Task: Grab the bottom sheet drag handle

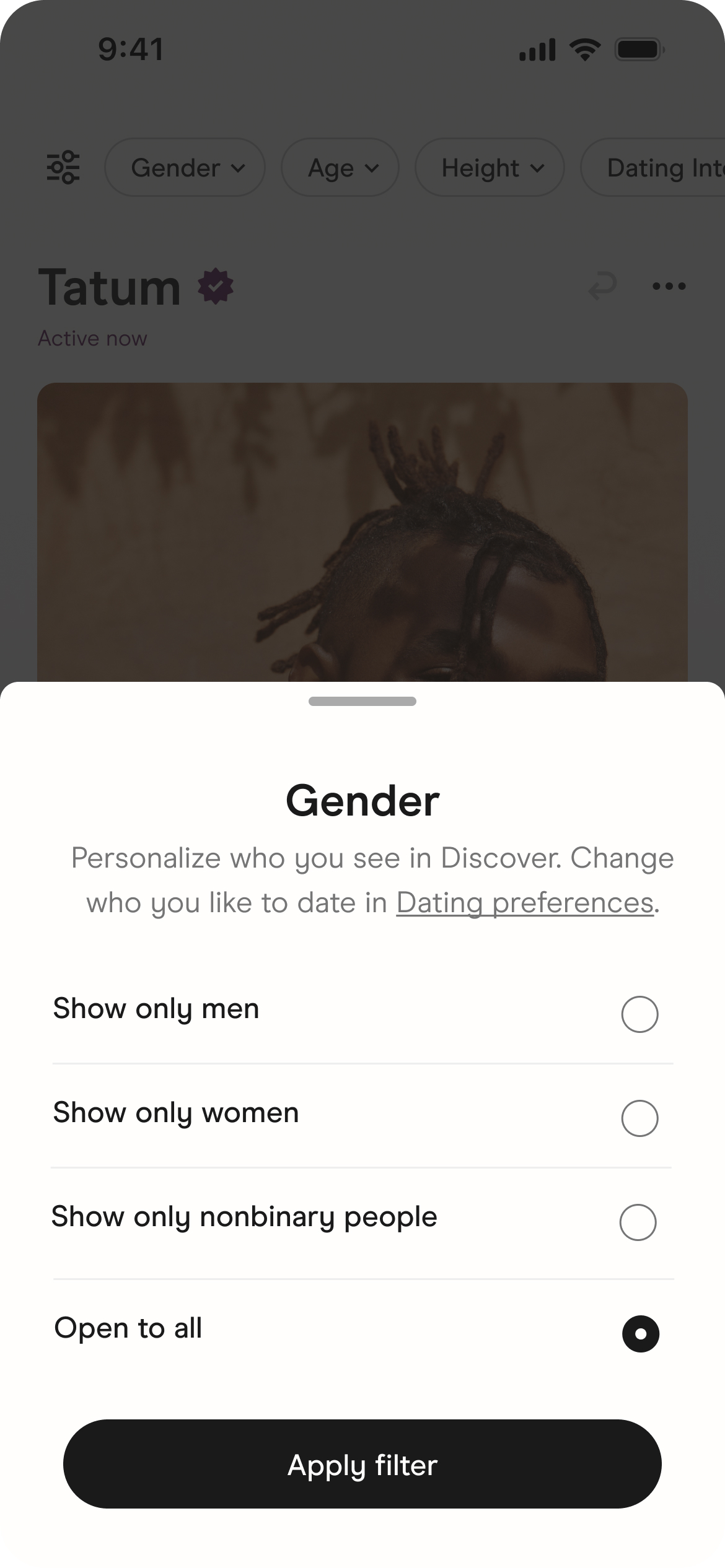Action: pos(362,702)
